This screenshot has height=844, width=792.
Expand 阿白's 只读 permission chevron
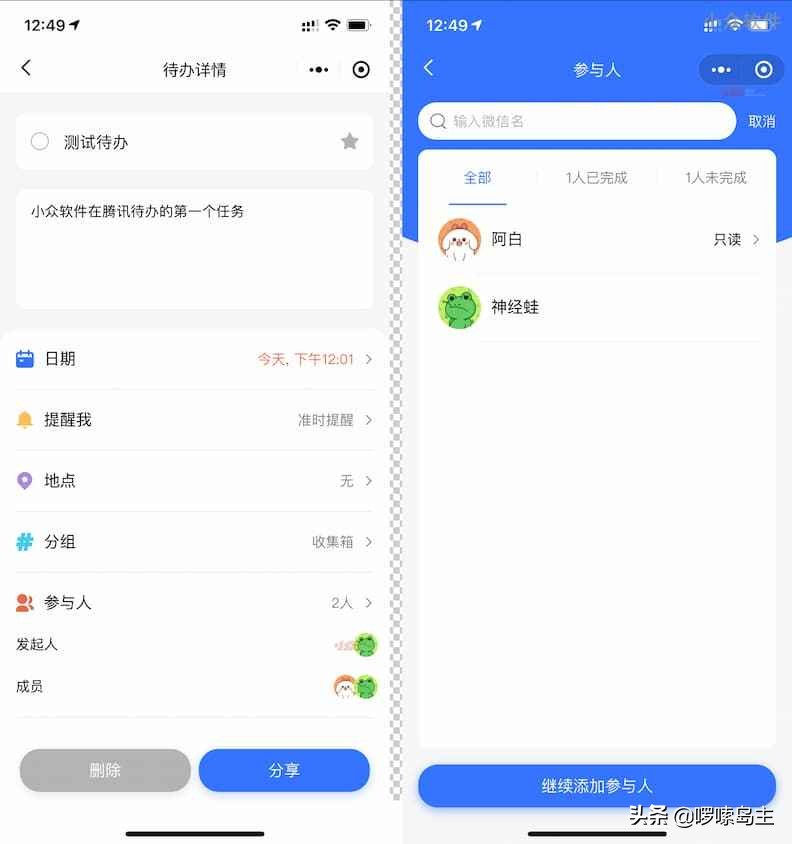pyautogui.click(x=757, y=240)
